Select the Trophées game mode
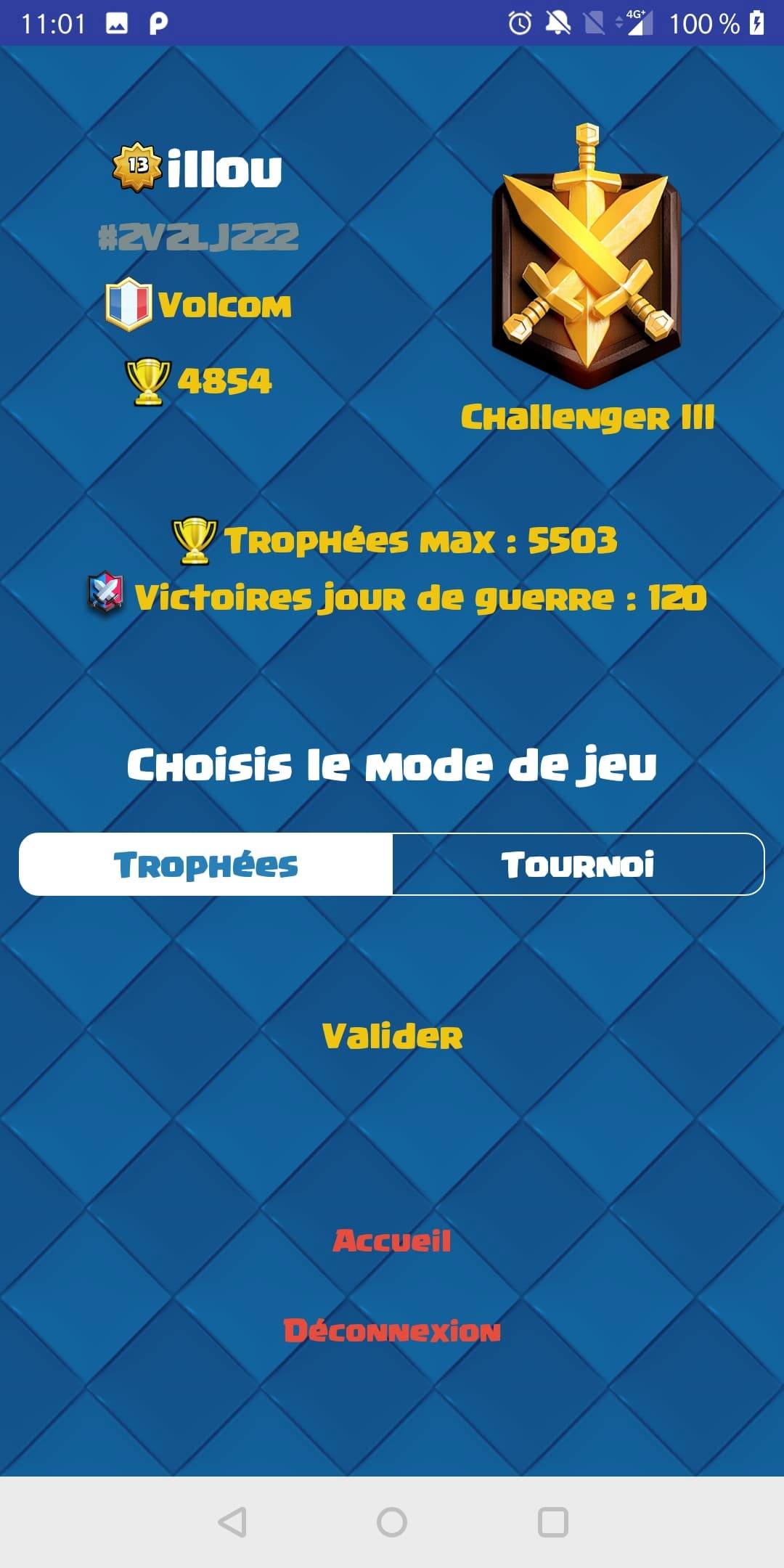784x1568 pixels. tap(206, 865)
